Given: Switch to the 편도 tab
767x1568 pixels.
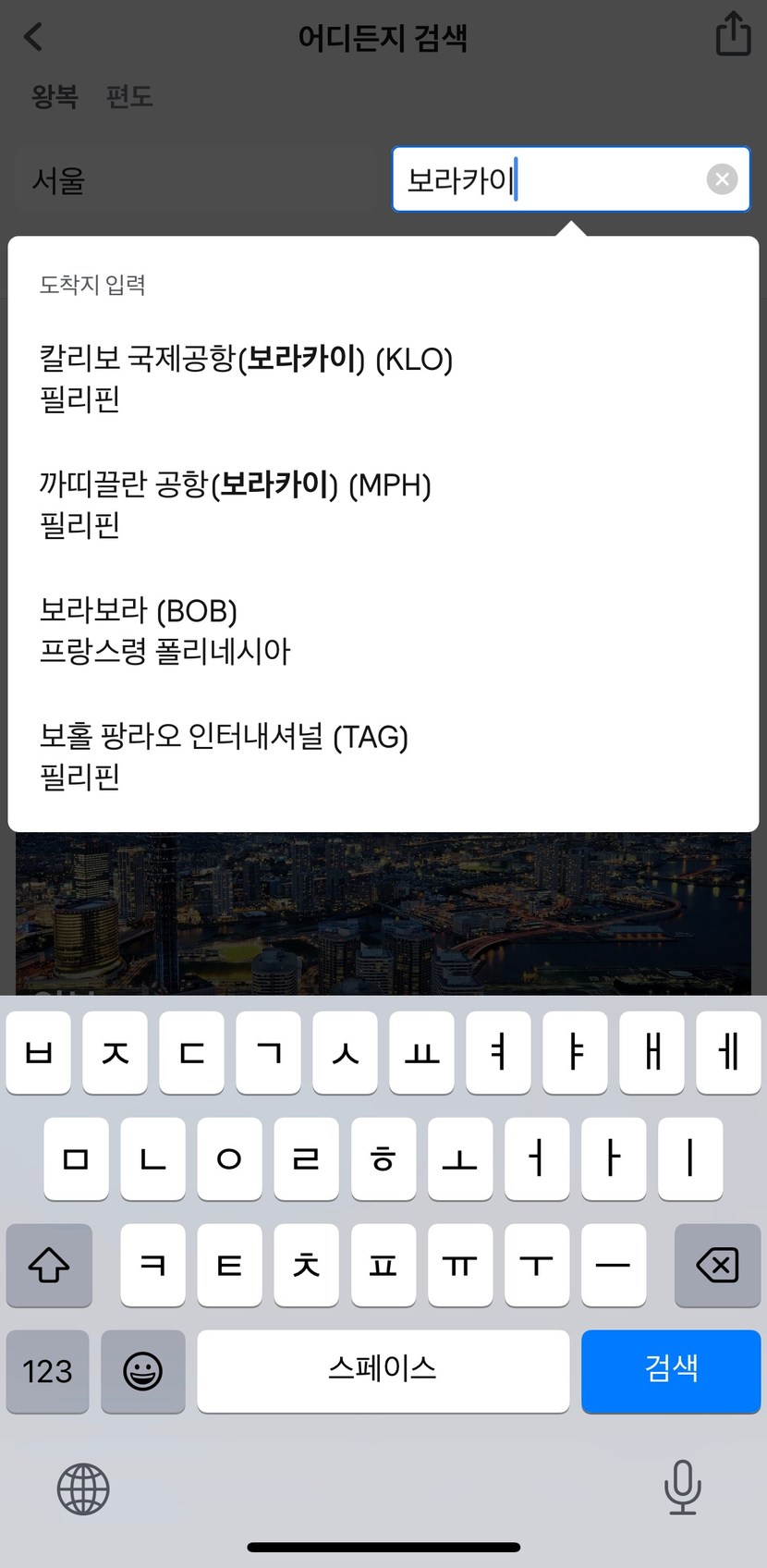Looking at the screenshot, I should [128, 96].
